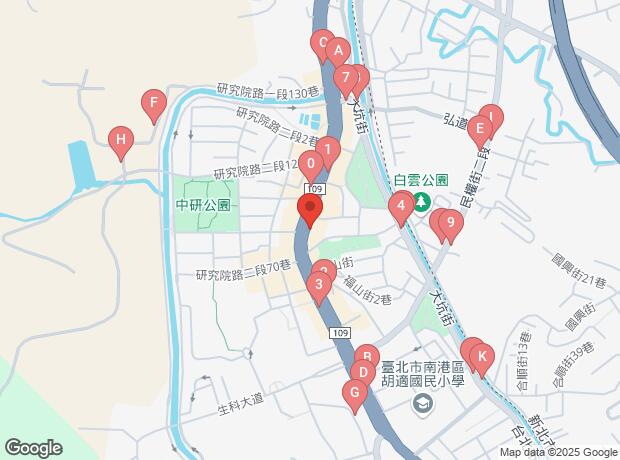Tap map marker G
620x460 pixels.
point(353,394)
